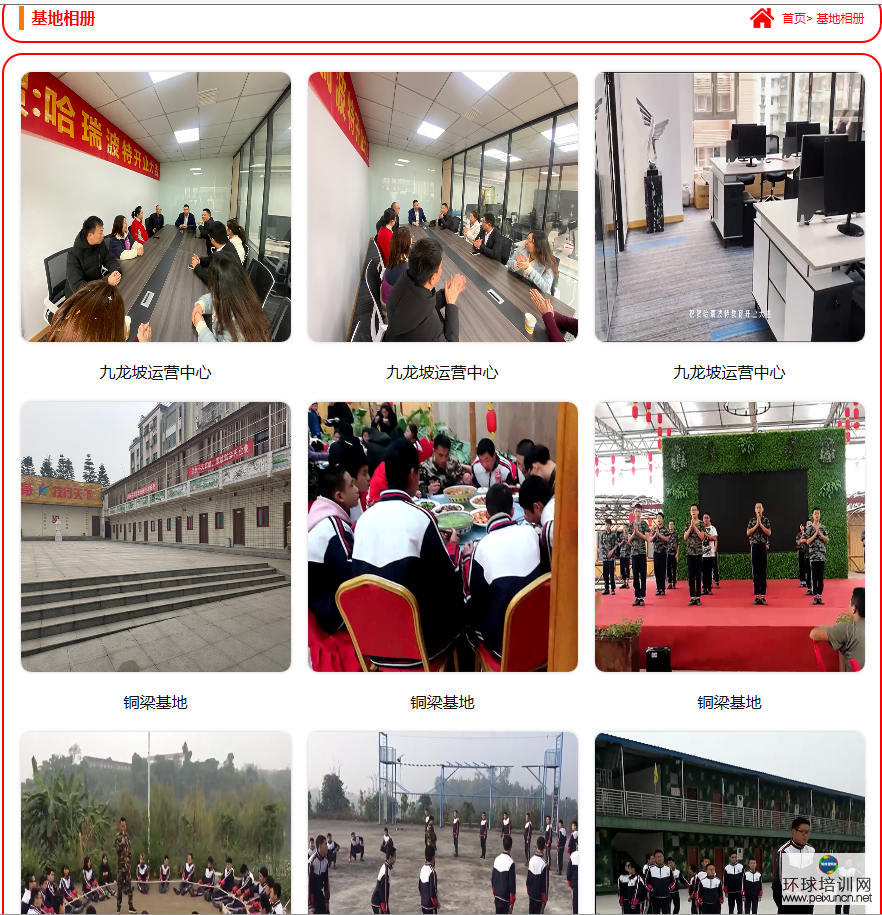Screen dimensions: 882x915
Task: Go to 首页 via the breadcrumb link
Action: point(793,19)
